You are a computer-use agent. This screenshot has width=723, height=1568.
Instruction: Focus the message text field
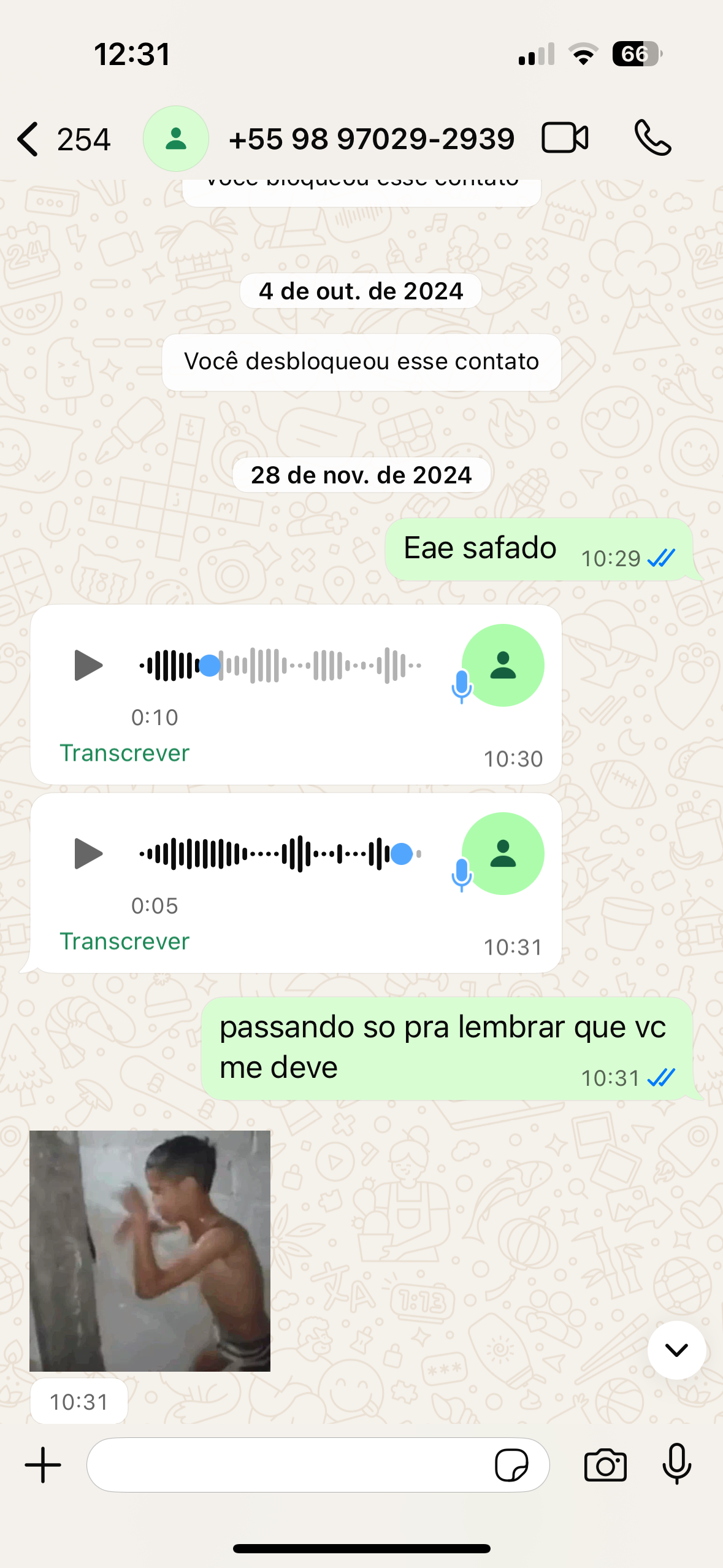pyautogui.click(x=288, y=1465)
